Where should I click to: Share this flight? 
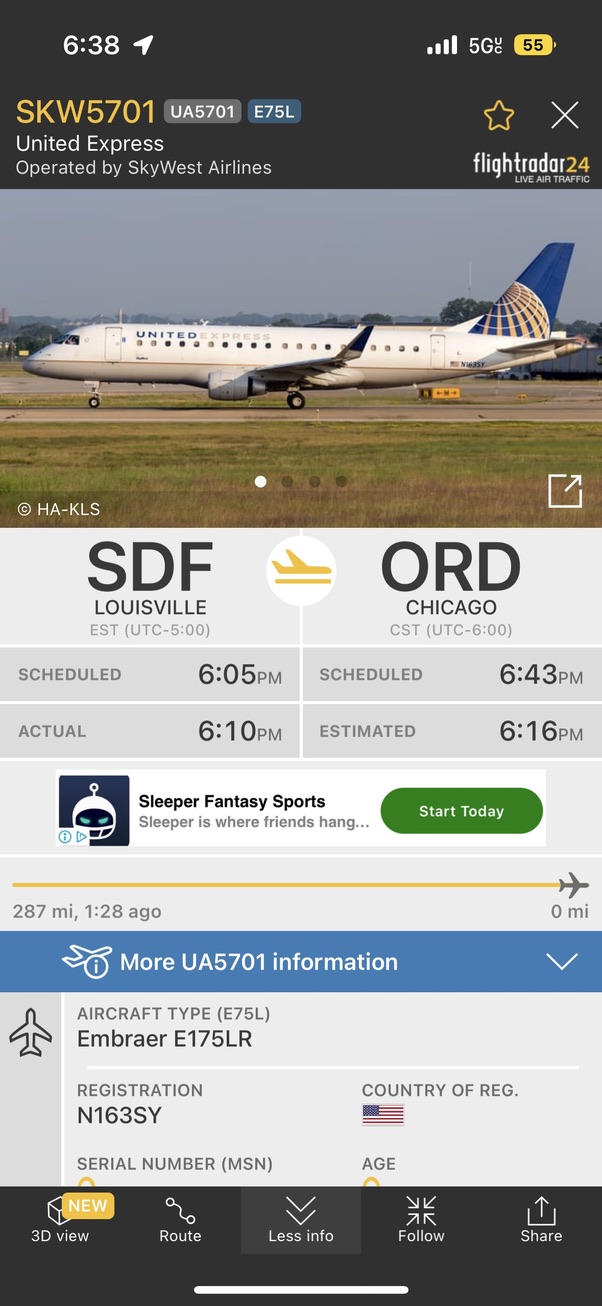(541, 1220)
